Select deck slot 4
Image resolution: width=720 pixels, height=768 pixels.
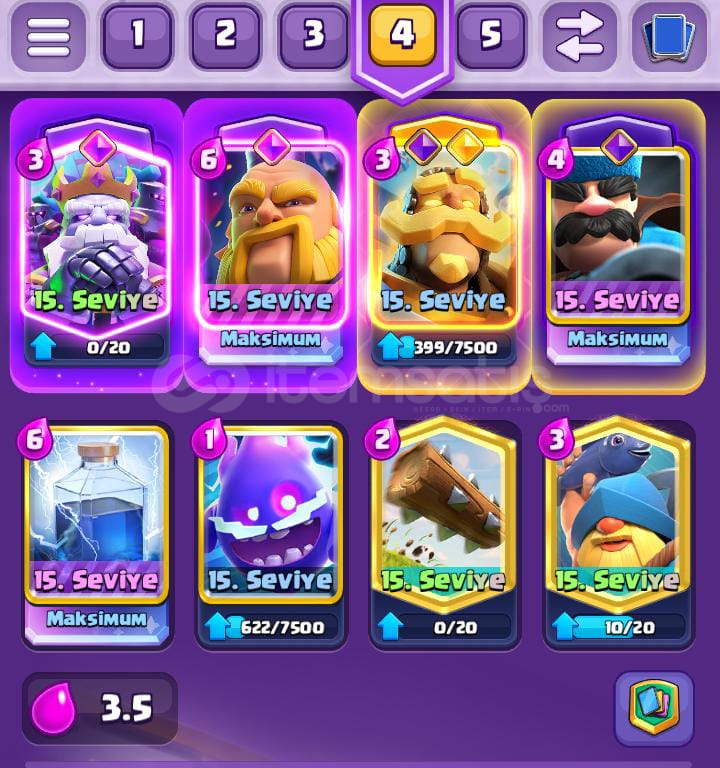click(402, 36)
